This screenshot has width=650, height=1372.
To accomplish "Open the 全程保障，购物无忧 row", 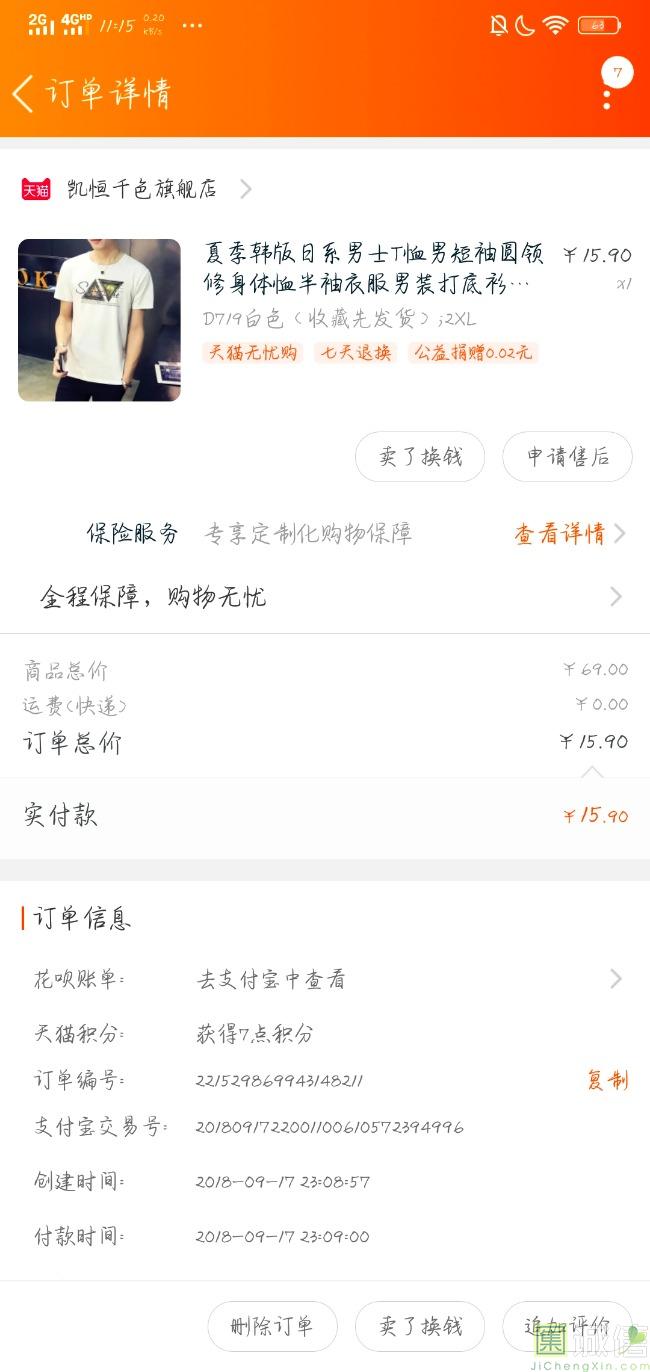I will (x=325, y=597).
